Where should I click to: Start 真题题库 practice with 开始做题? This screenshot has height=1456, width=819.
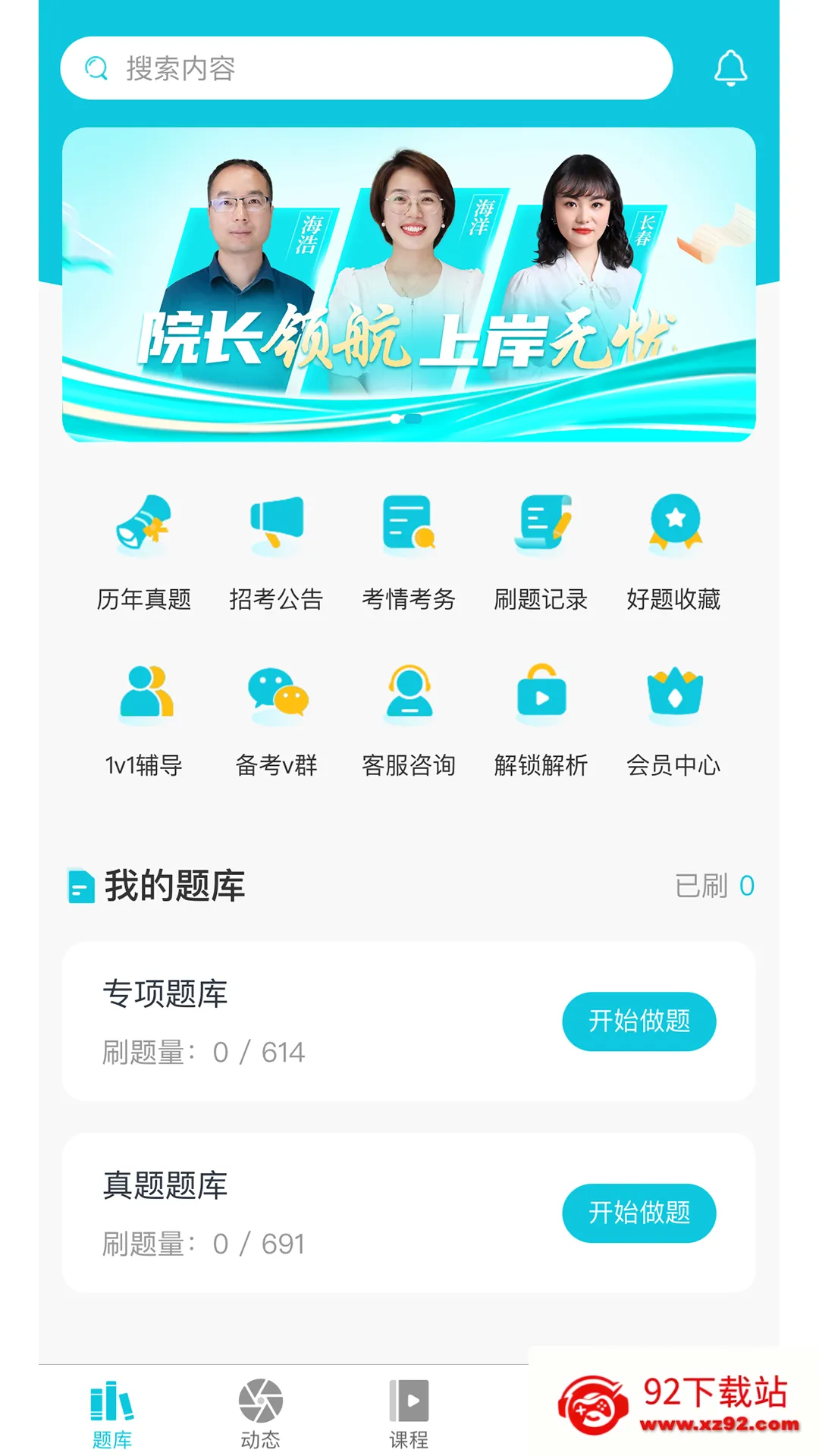point(639,1213)
